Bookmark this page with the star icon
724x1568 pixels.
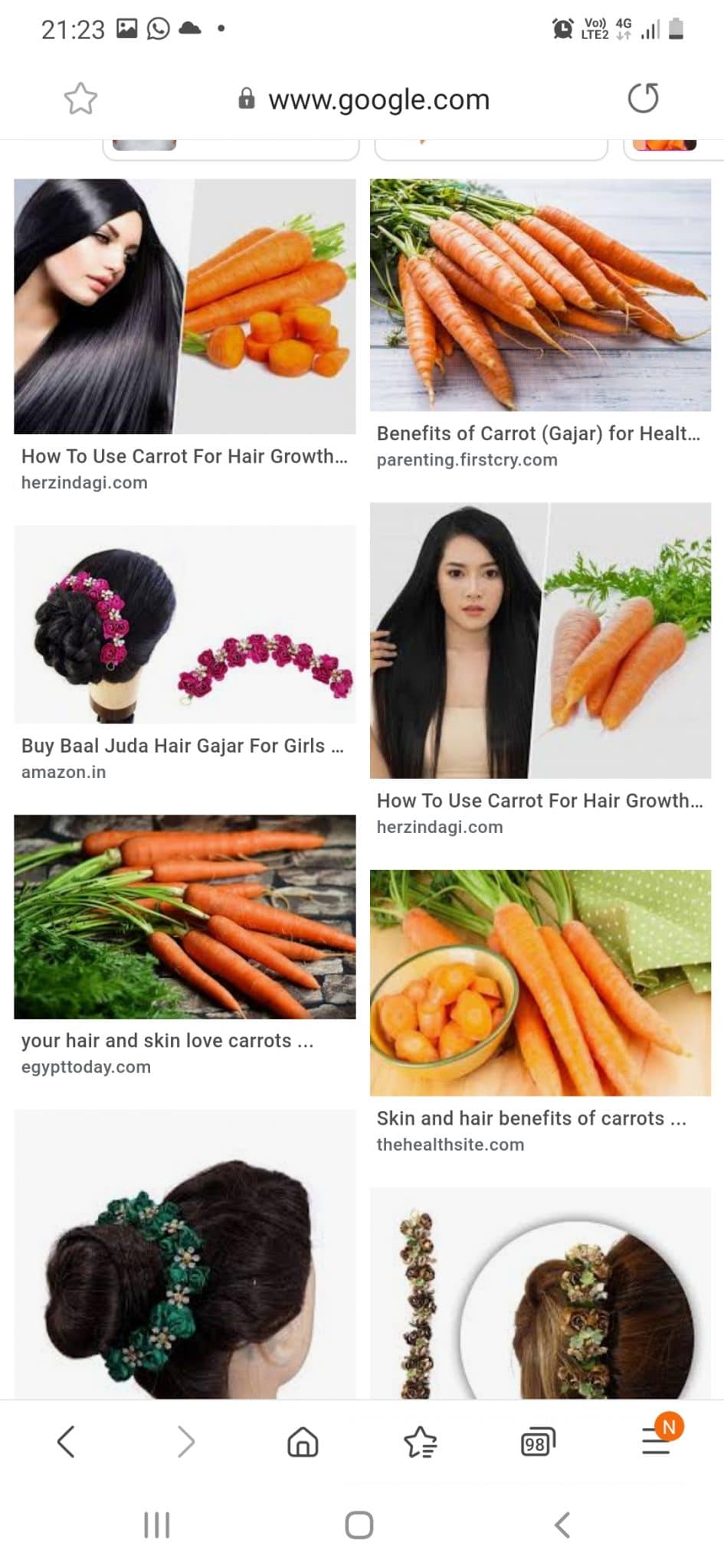(80, 99)
